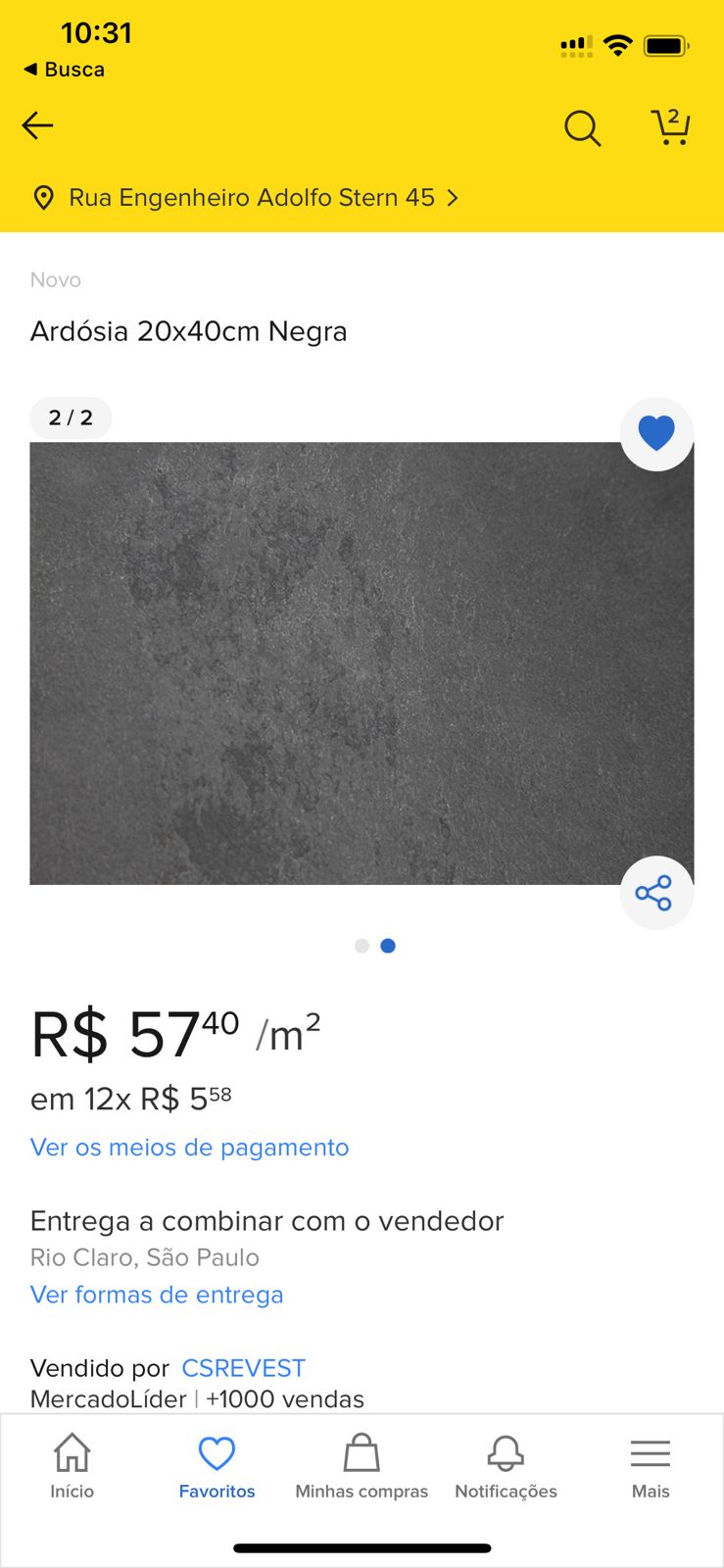
Task: Open the Mais menu
Action: pos(651,1466)
